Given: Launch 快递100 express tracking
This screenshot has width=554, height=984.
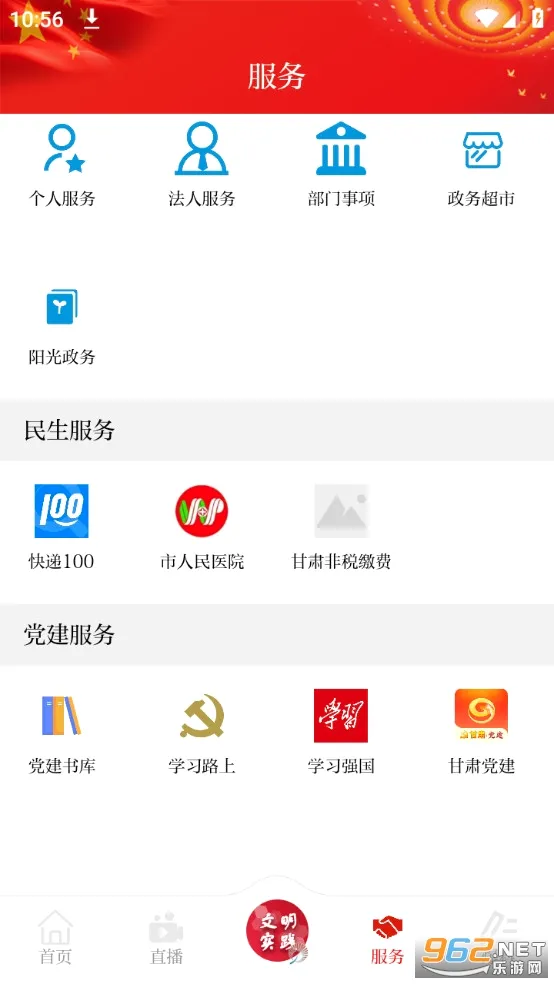Looking at the screenshot, I should [x=61, y=527].
